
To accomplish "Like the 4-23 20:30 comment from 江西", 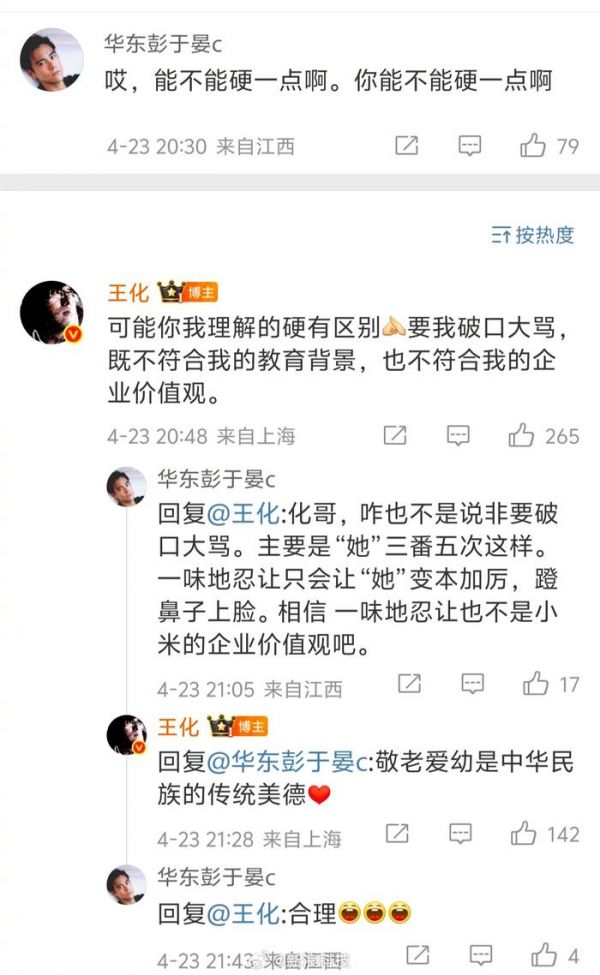I will tap(534, 146).
